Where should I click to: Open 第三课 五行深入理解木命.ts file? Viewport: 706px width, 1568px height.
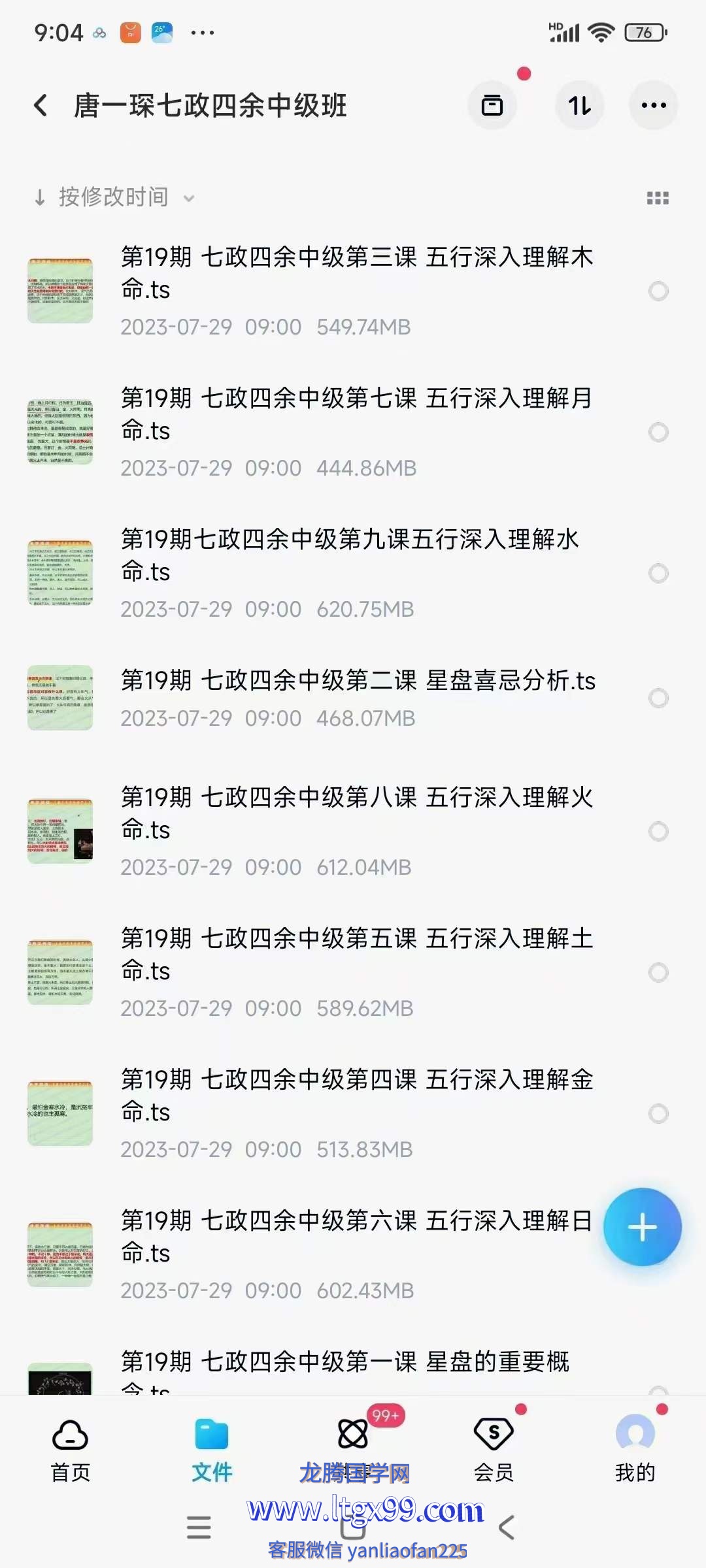[x=356, y=273]
